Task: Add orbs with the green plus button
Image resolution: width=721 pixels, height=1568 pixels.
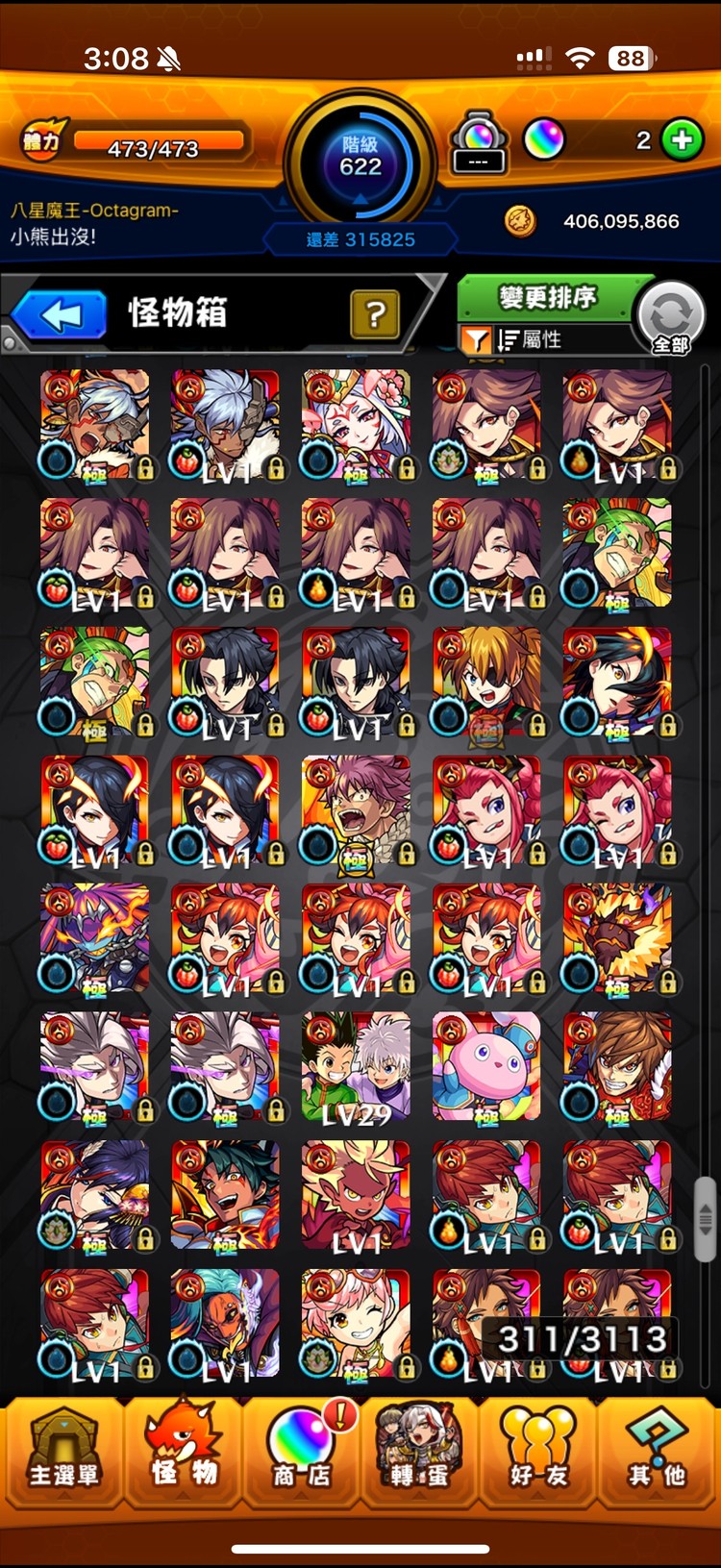Action: 682,140
